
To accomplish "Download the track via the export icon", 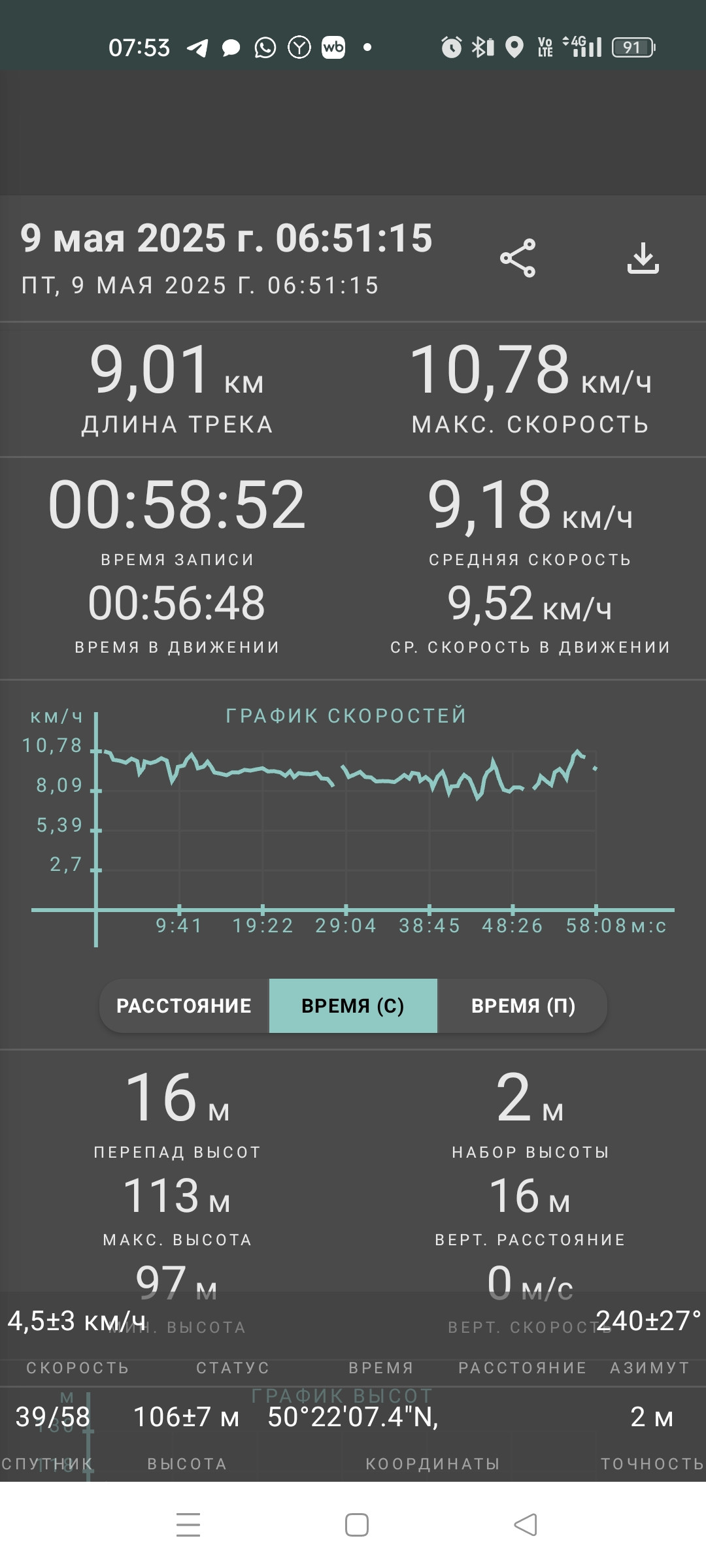I will pyautogui.click(x=643, y=258).
